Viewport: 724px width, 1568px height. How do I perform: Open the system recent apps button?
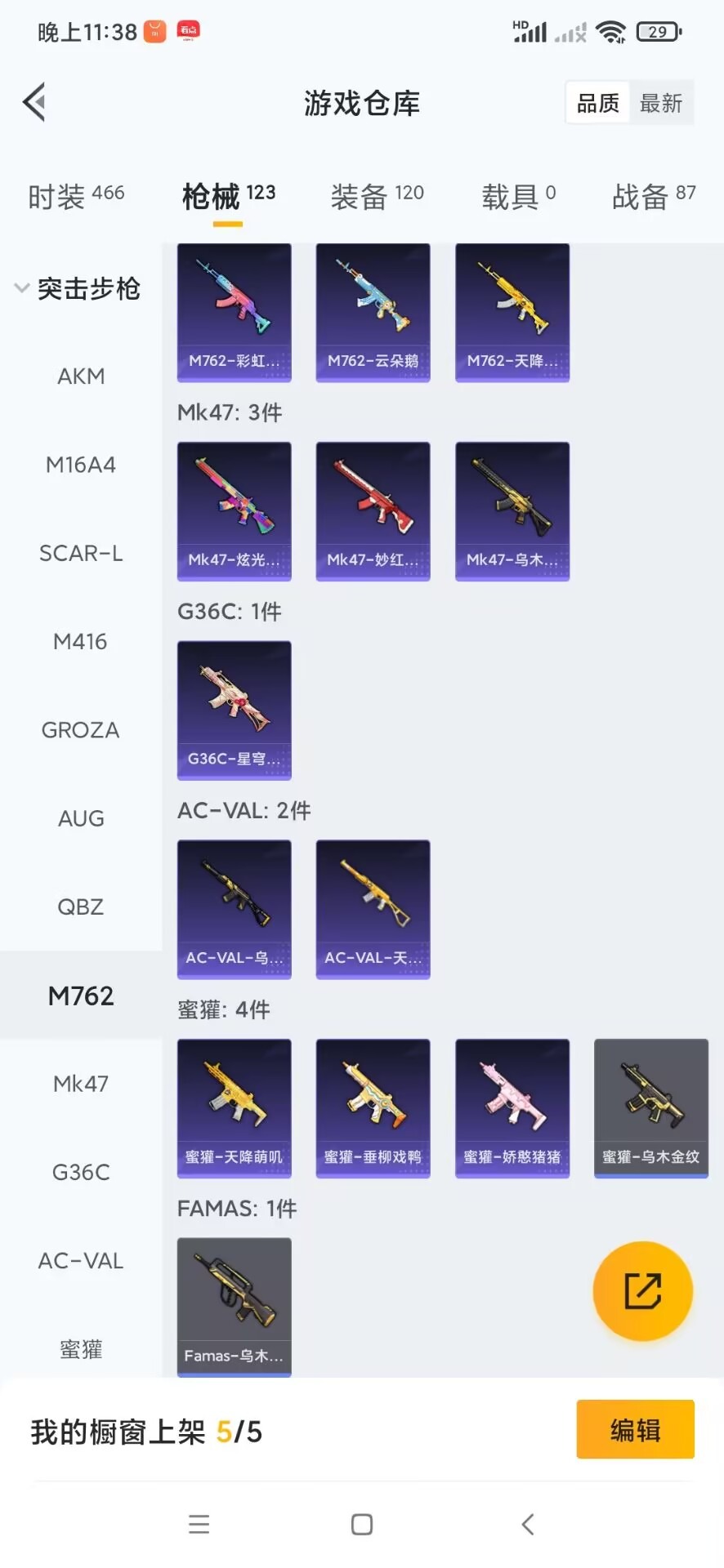click(199, 1524)
